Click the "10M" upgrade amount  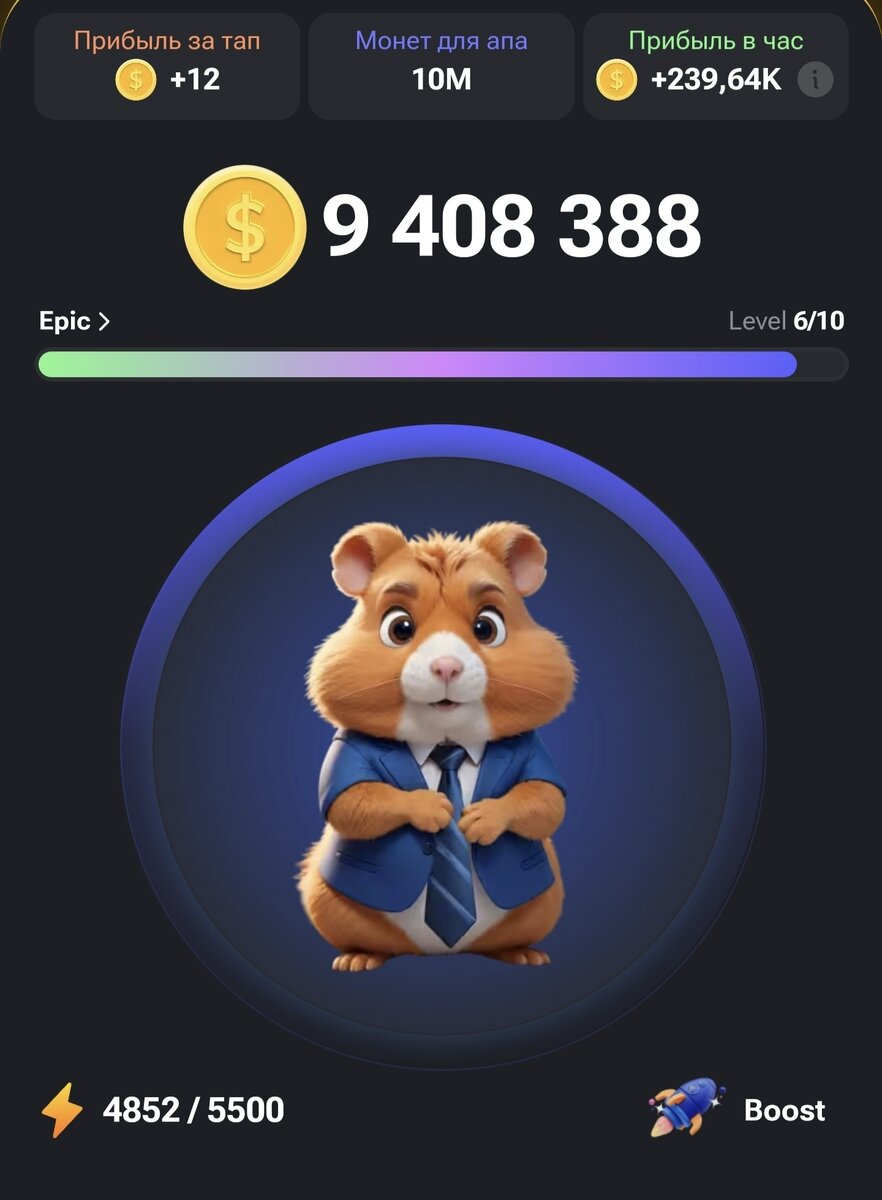coord(440,78)
